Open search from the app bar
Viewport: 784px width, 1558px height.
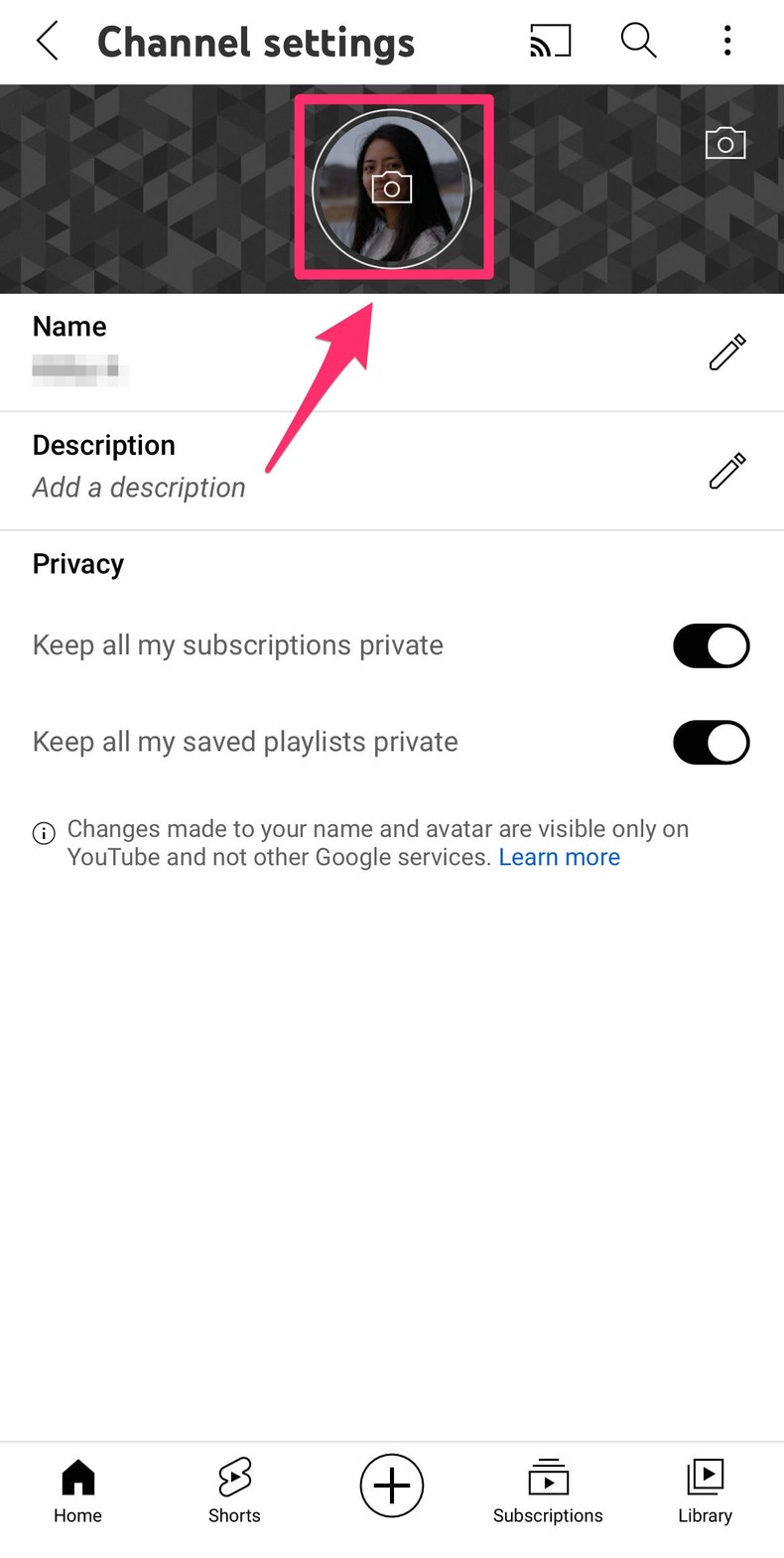[638, 41]
